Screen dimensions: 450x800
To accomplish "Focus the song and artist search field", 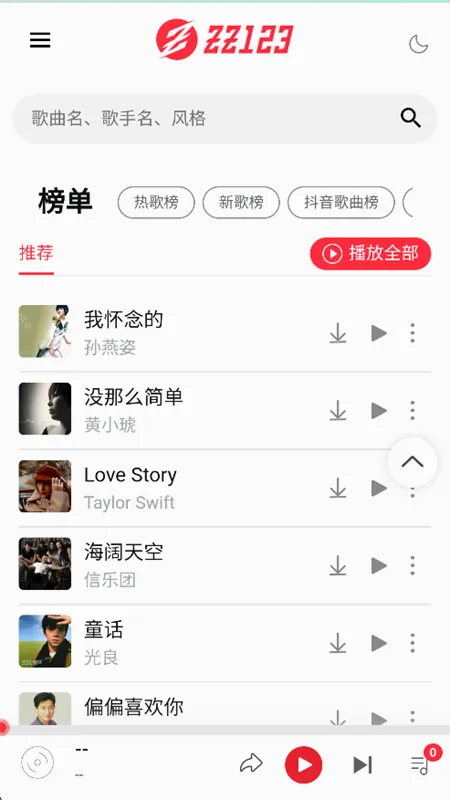I will pyautogui.click(x=224, y=118).
